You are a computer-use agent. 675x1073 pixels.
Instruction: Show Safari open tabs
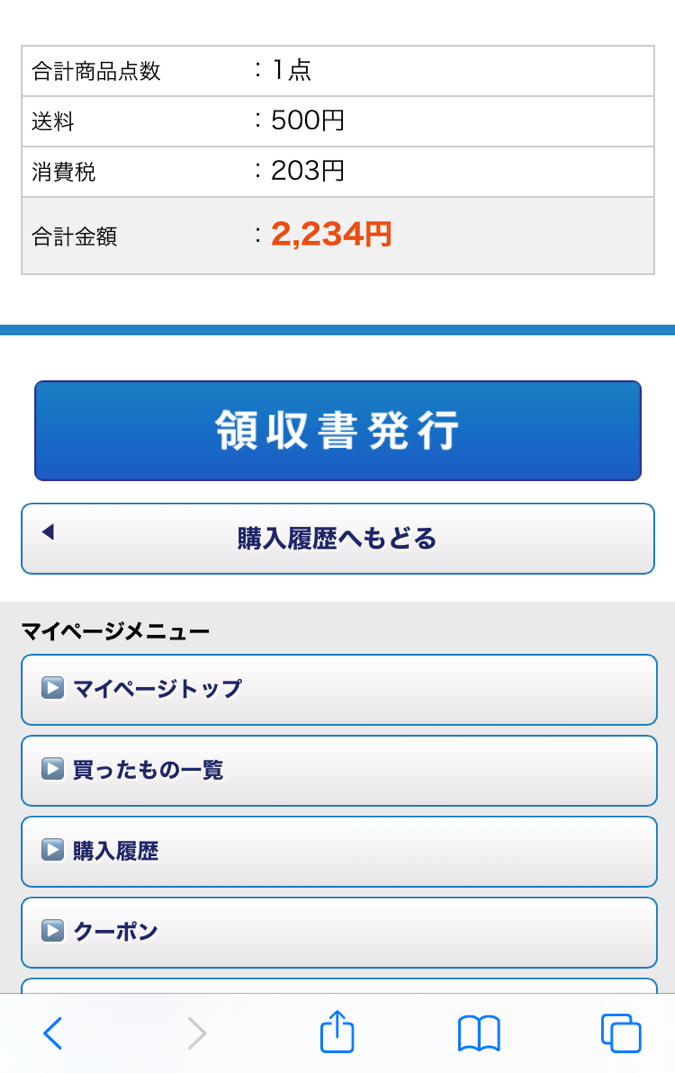[621, 1033]
